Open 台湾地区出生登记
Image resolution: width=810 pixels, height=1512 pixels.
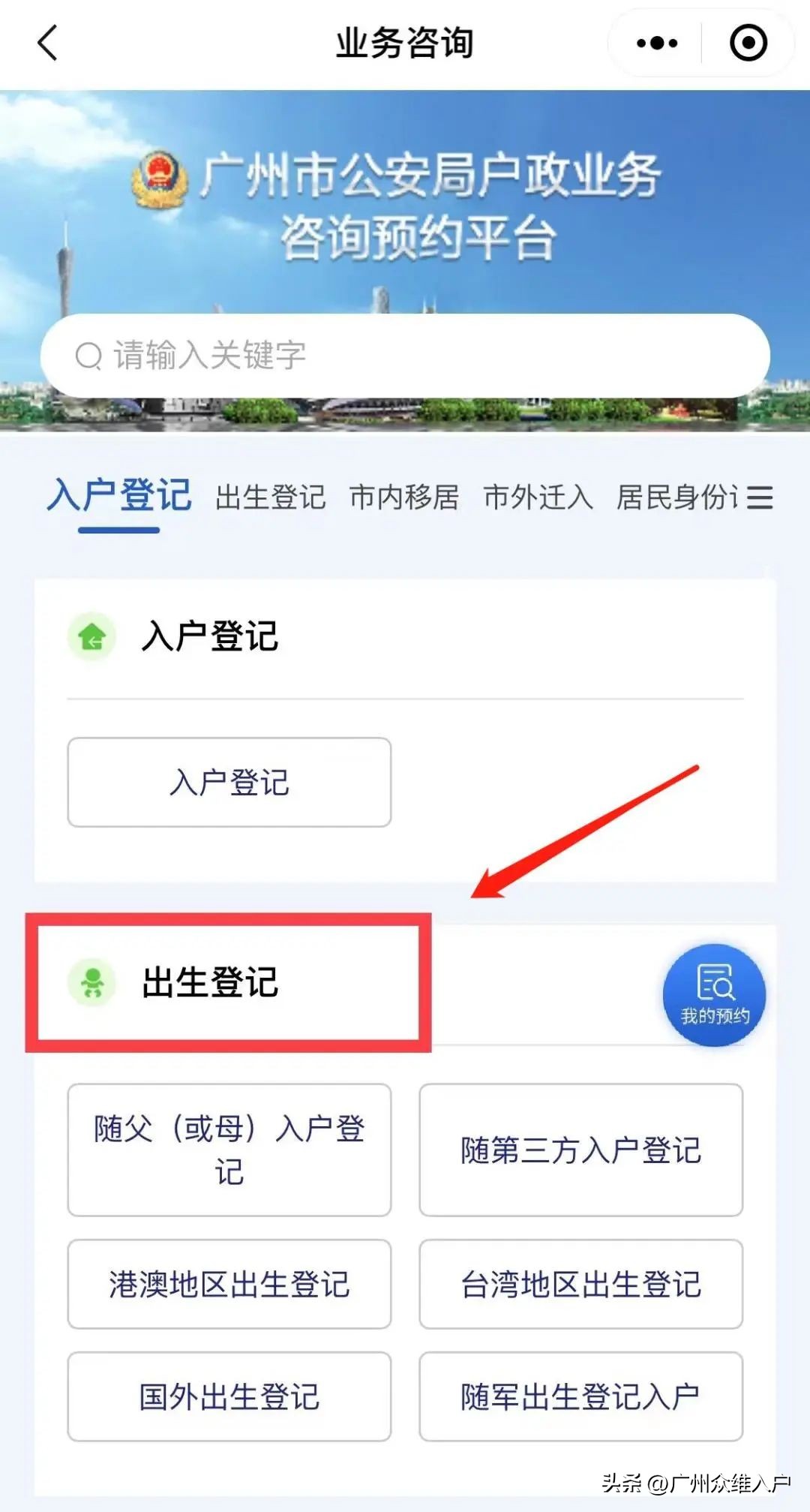tap(580, 1285)
